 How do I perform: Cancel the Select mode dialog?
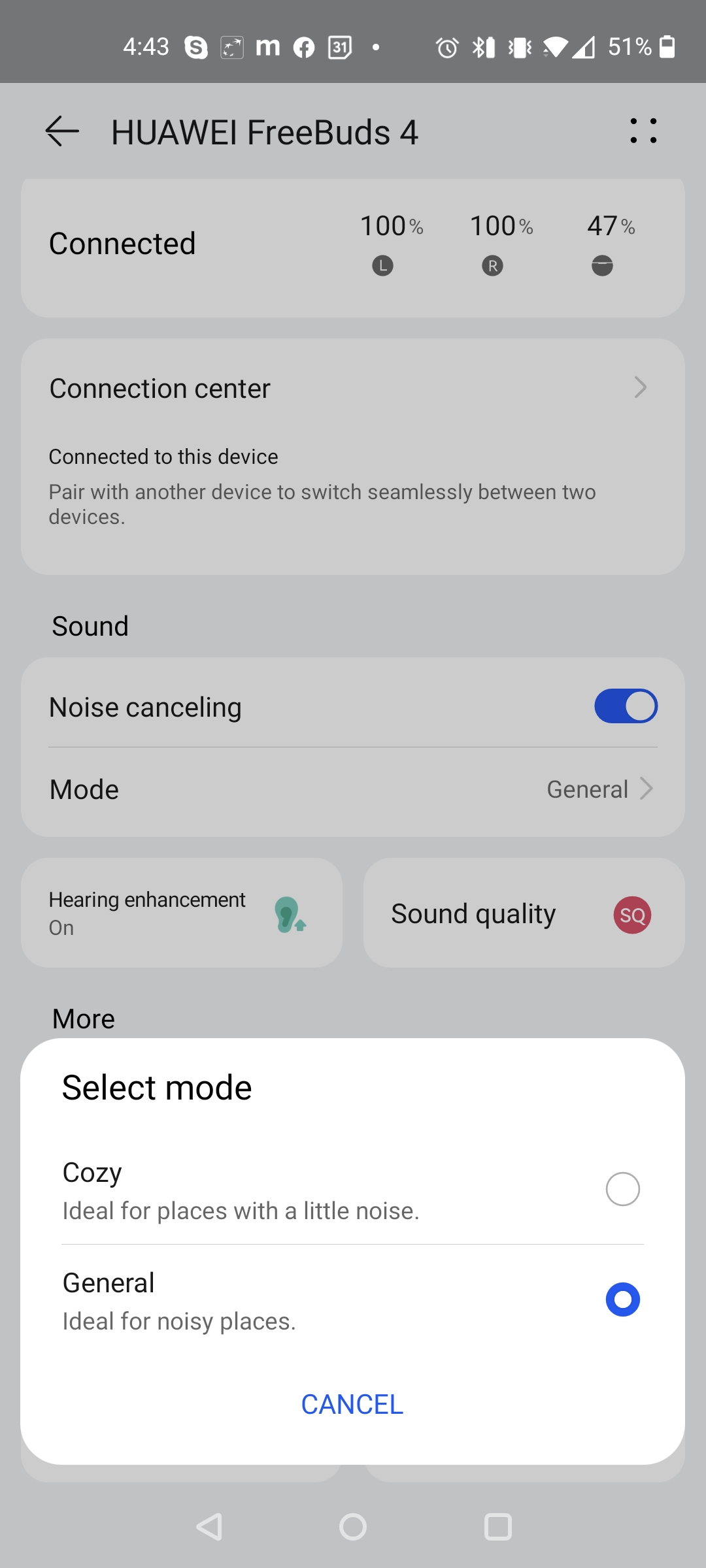pos(352,1404)
